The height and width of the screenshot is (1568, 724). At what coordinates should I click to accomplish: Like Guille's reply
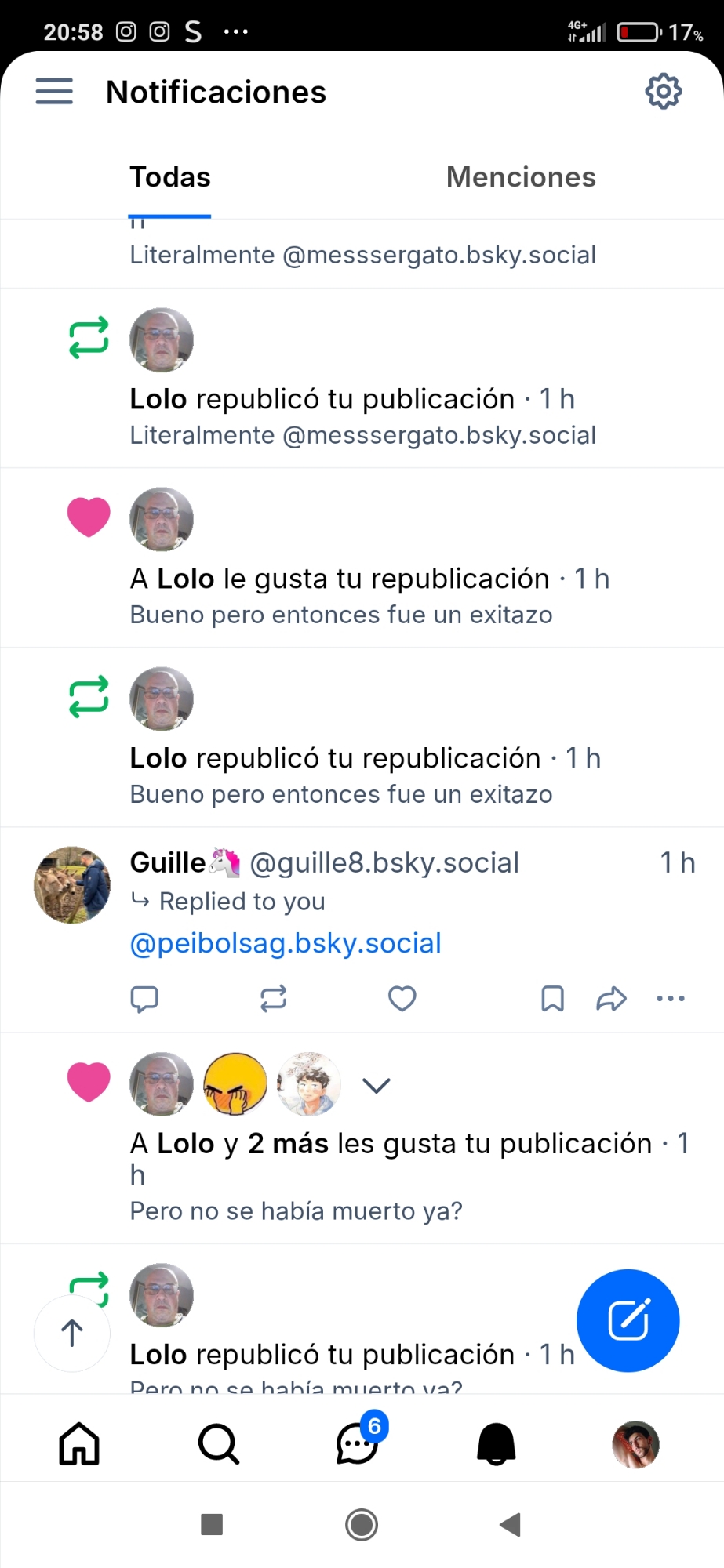click(x=402, y=999)
